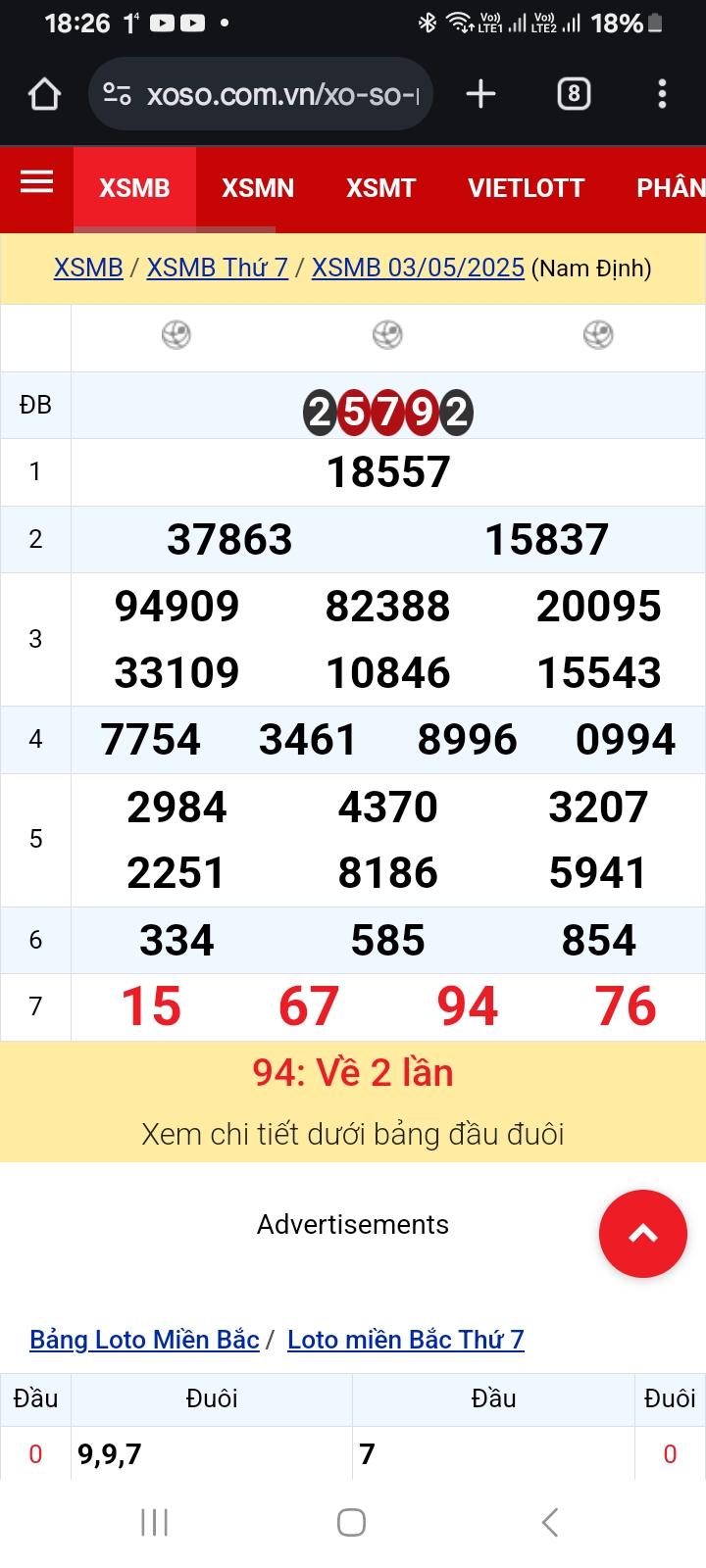Tap the xoso.com.vn address bar
Viewport: 706px width, 1568px height.
(x=261, y=94)
